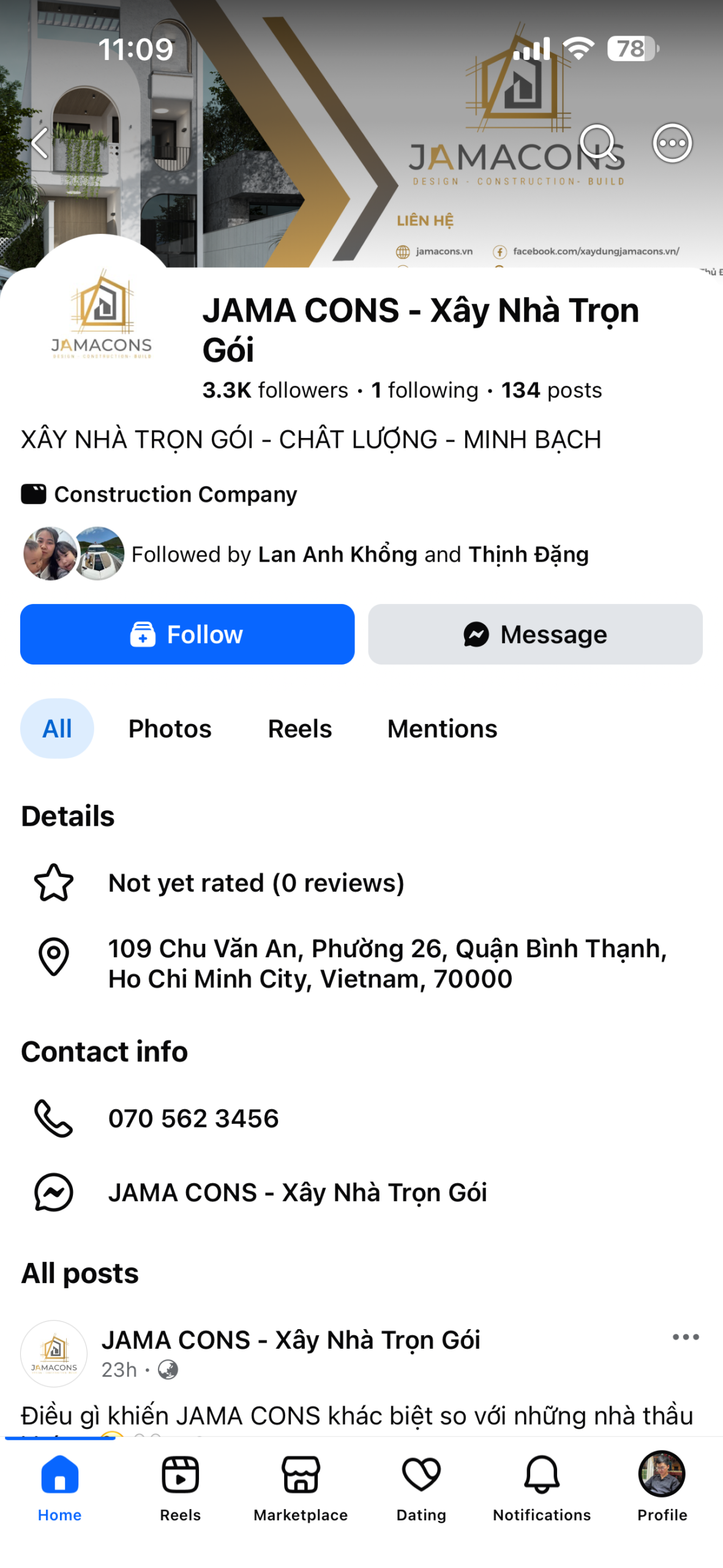Switch to the Photos tab
Screen dimensions: 723x1568
[170, 728]
